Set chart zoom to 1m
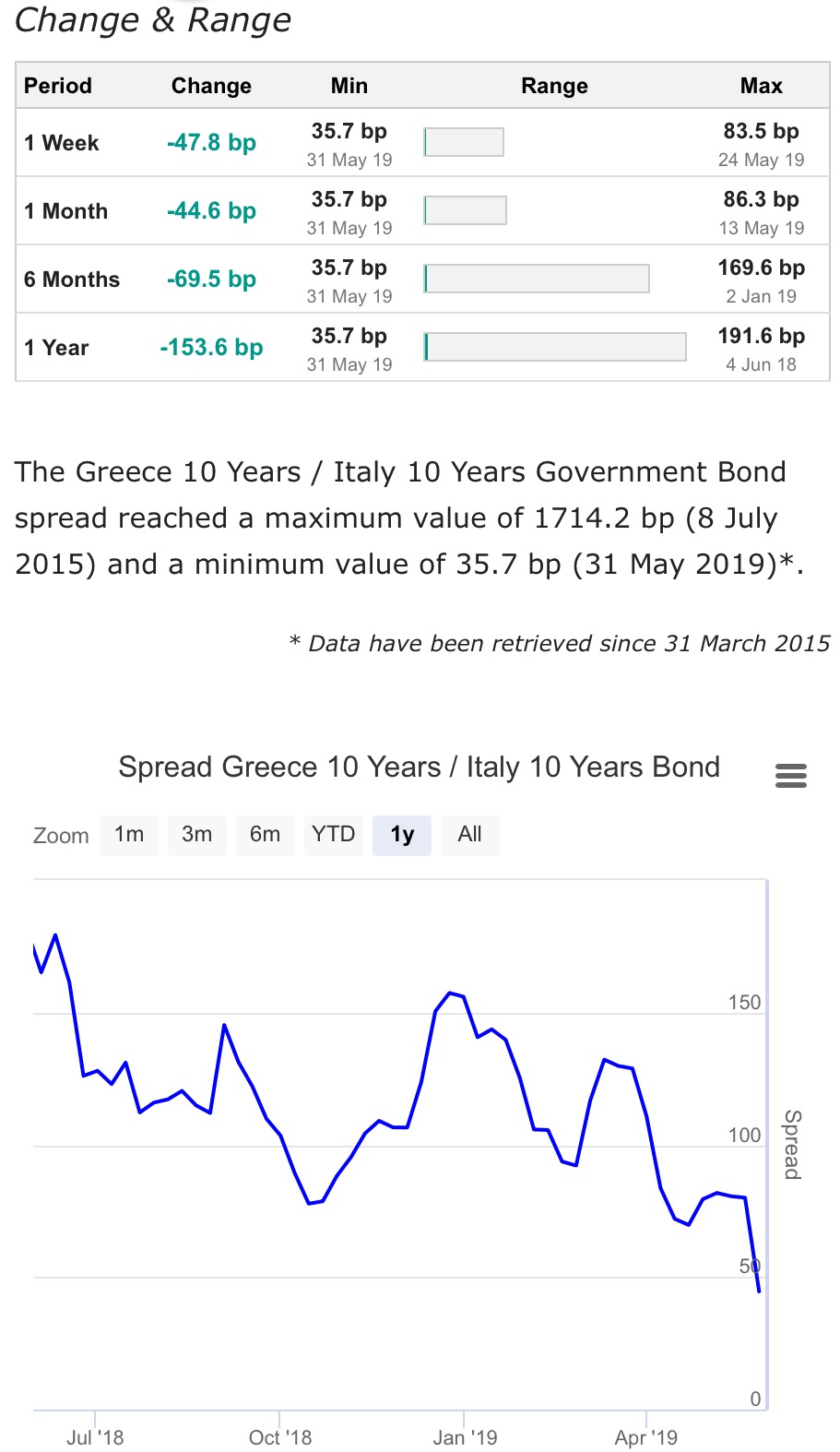The width and height of the screenshot is (840, 1452). pos(129,835)
